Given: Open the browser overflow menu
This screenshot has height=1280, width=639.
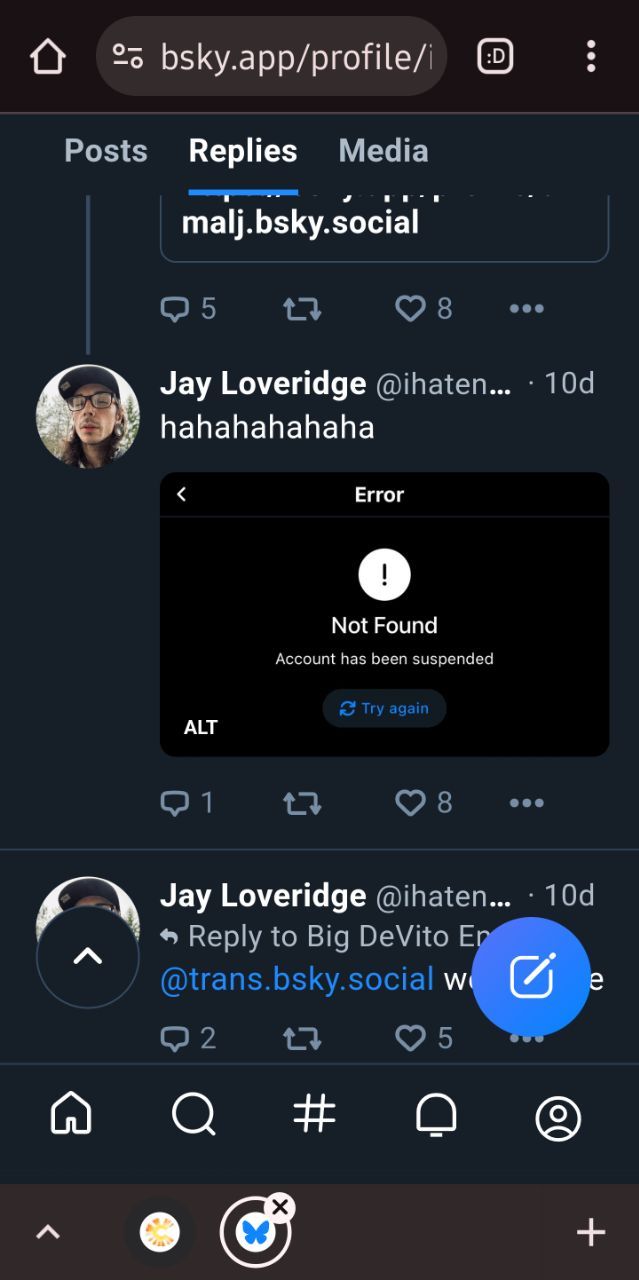Looking at the screenshot, I should pos(591,57).
